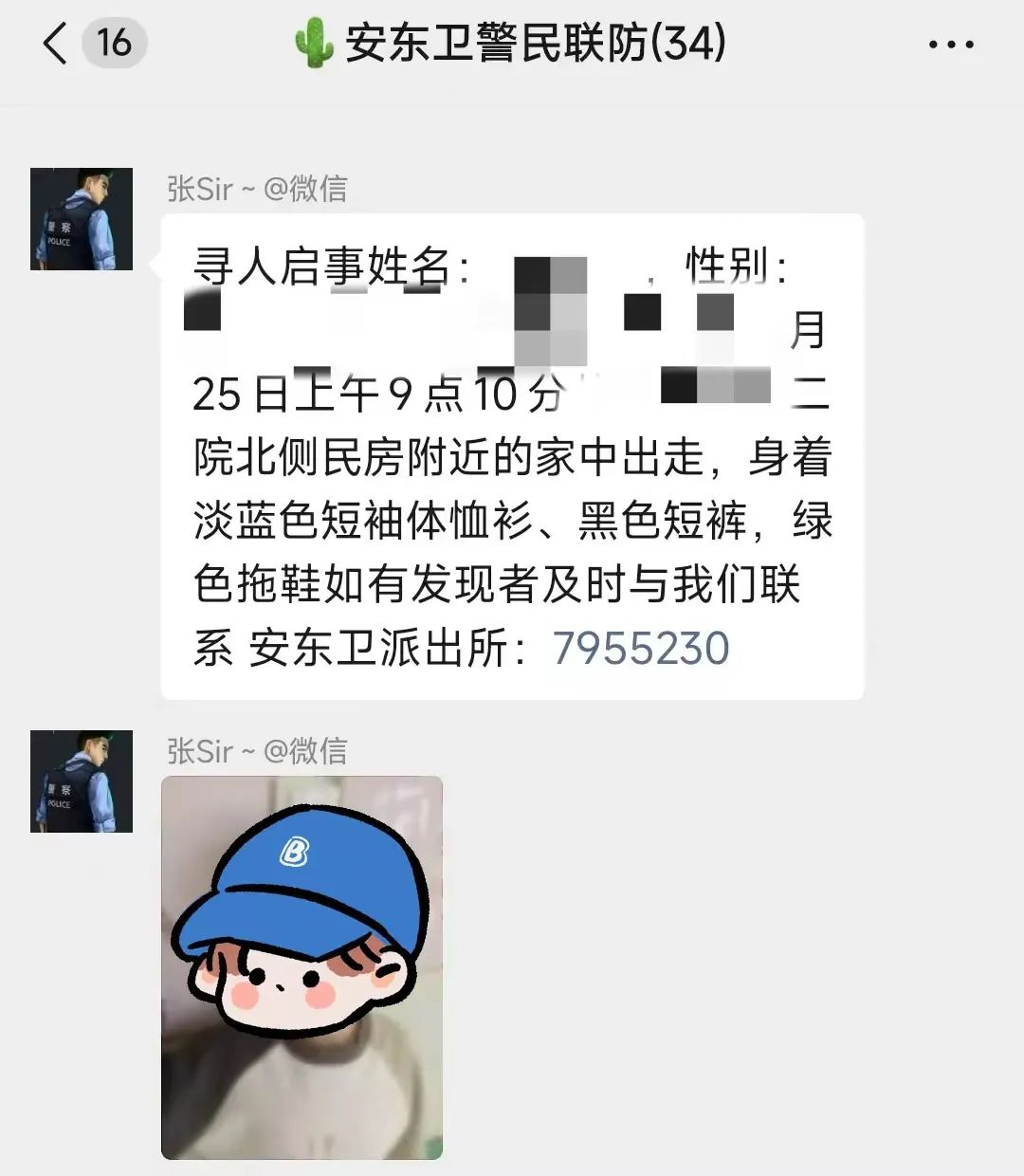Open the group chat overflow menu

pyautogui.click(x=950, y=45)
